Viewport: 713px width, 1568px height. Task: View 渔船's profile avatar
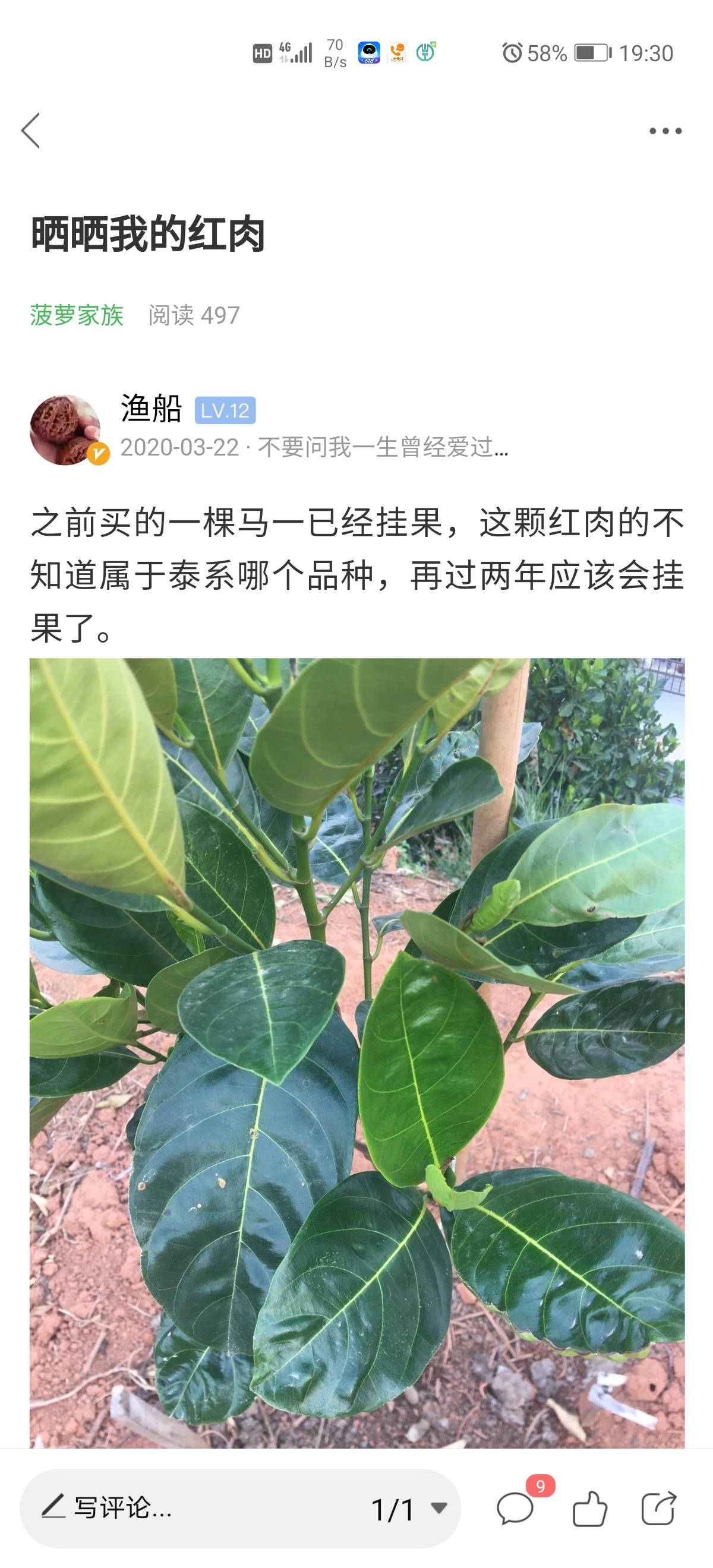click(66, 430)
